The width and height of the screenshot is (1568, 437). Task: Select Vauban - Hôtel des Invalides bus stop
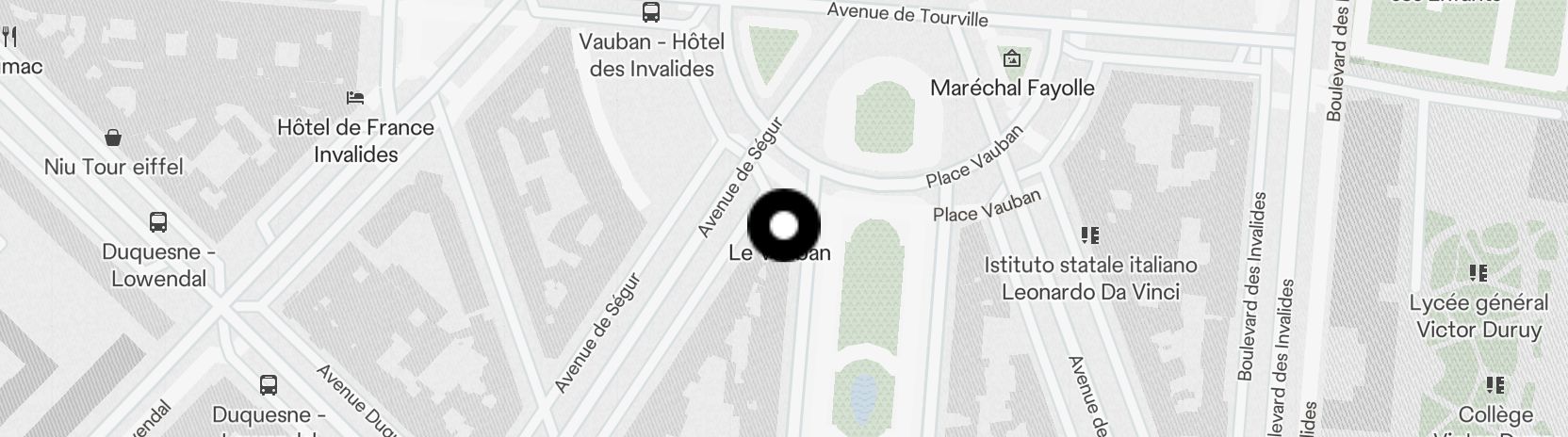click(x=650, y=13)
